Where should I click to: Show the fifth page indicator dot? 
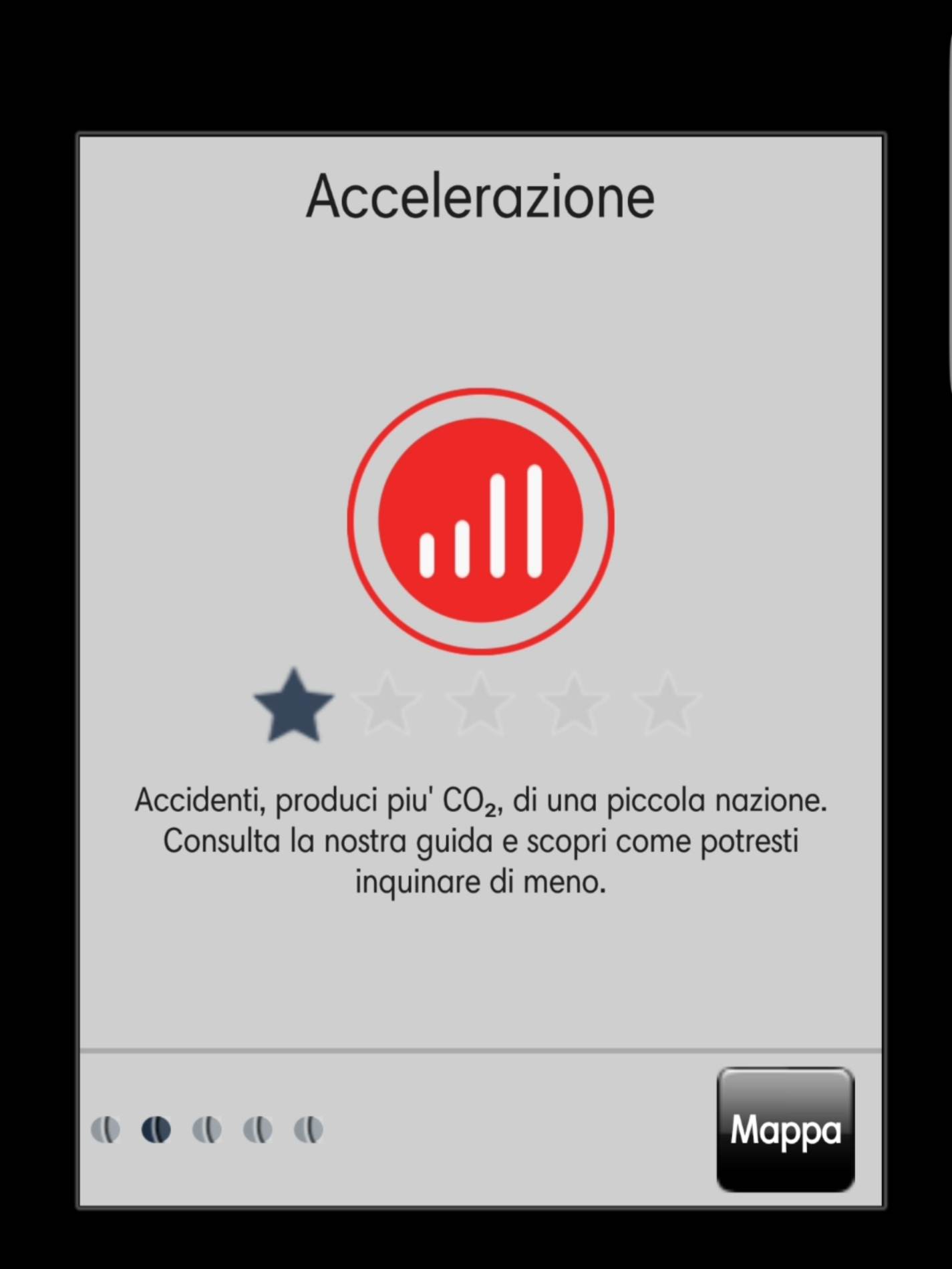[x=309, y=1130]
